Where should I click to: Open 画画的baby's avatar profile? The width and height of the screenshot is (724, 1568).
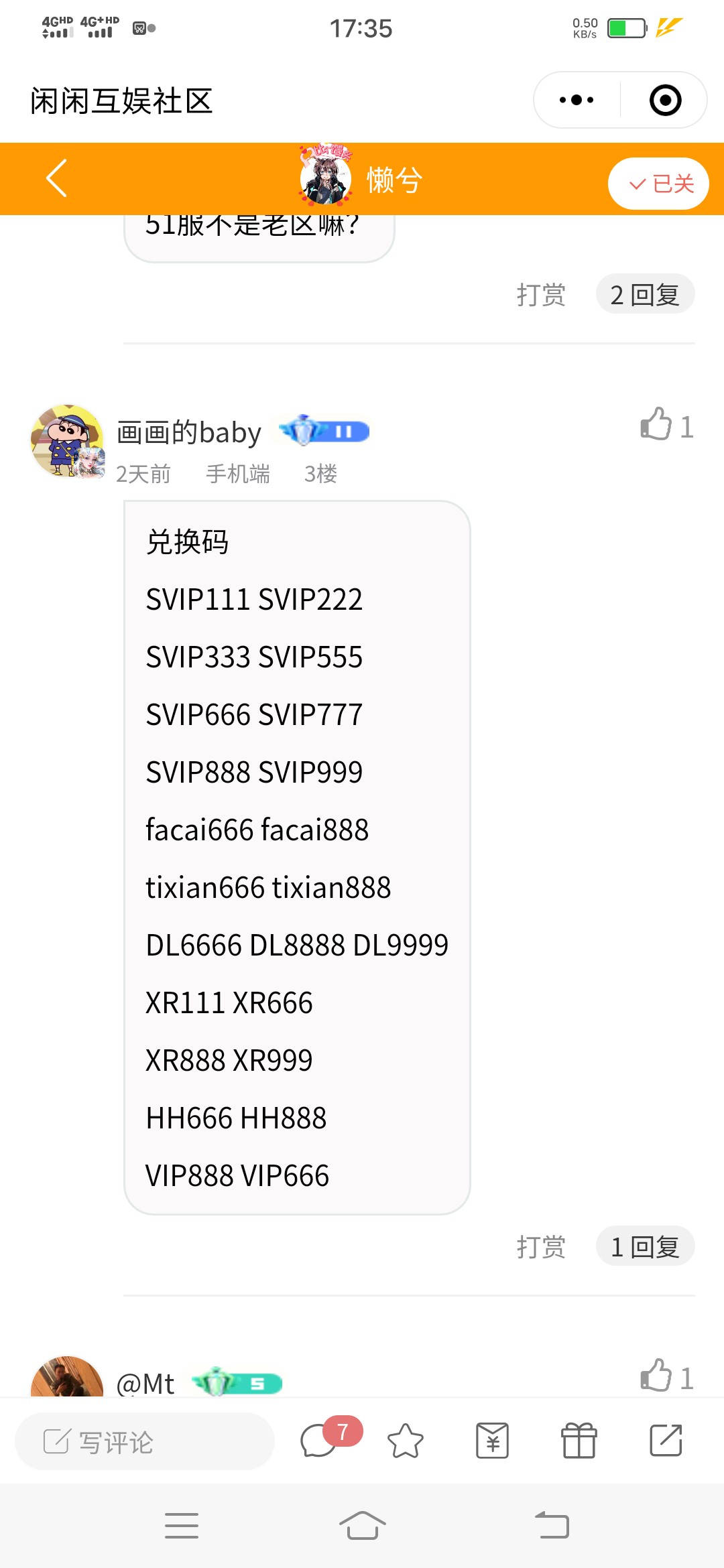pos(67,441)
